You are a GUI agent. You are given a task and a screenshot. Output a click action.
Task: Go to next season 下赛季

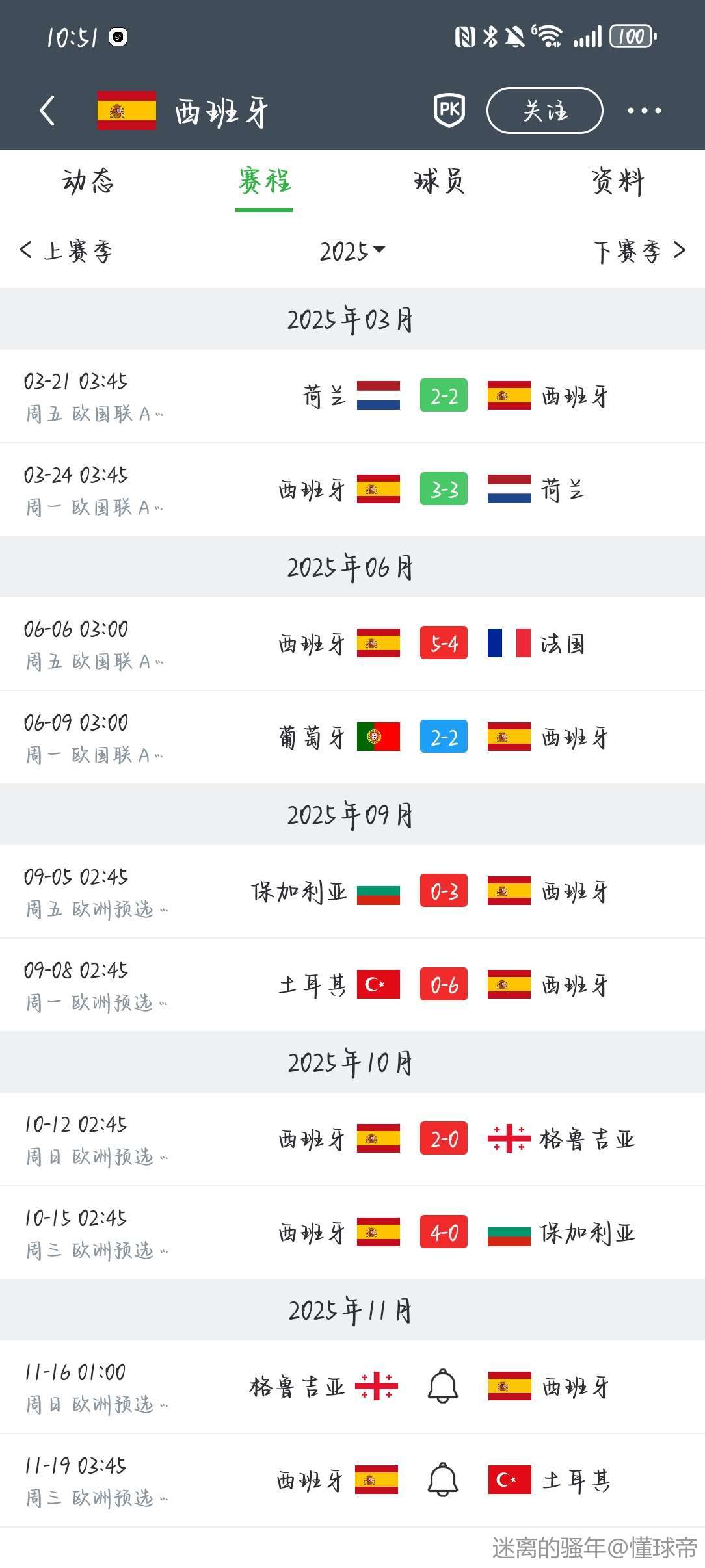[639, 251]
